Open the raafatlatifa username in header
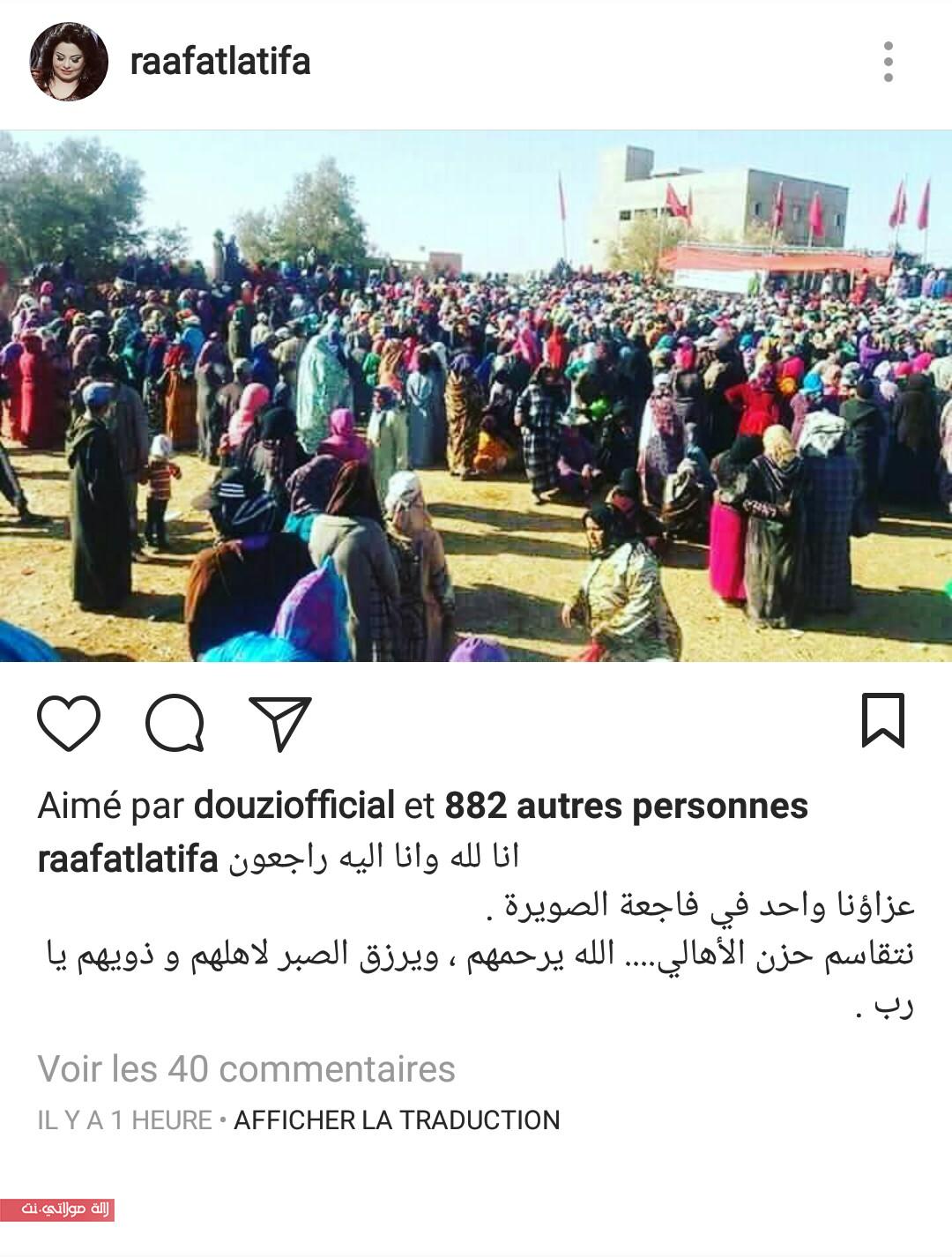The image size is (952, 1257). (x=219, y=62)
